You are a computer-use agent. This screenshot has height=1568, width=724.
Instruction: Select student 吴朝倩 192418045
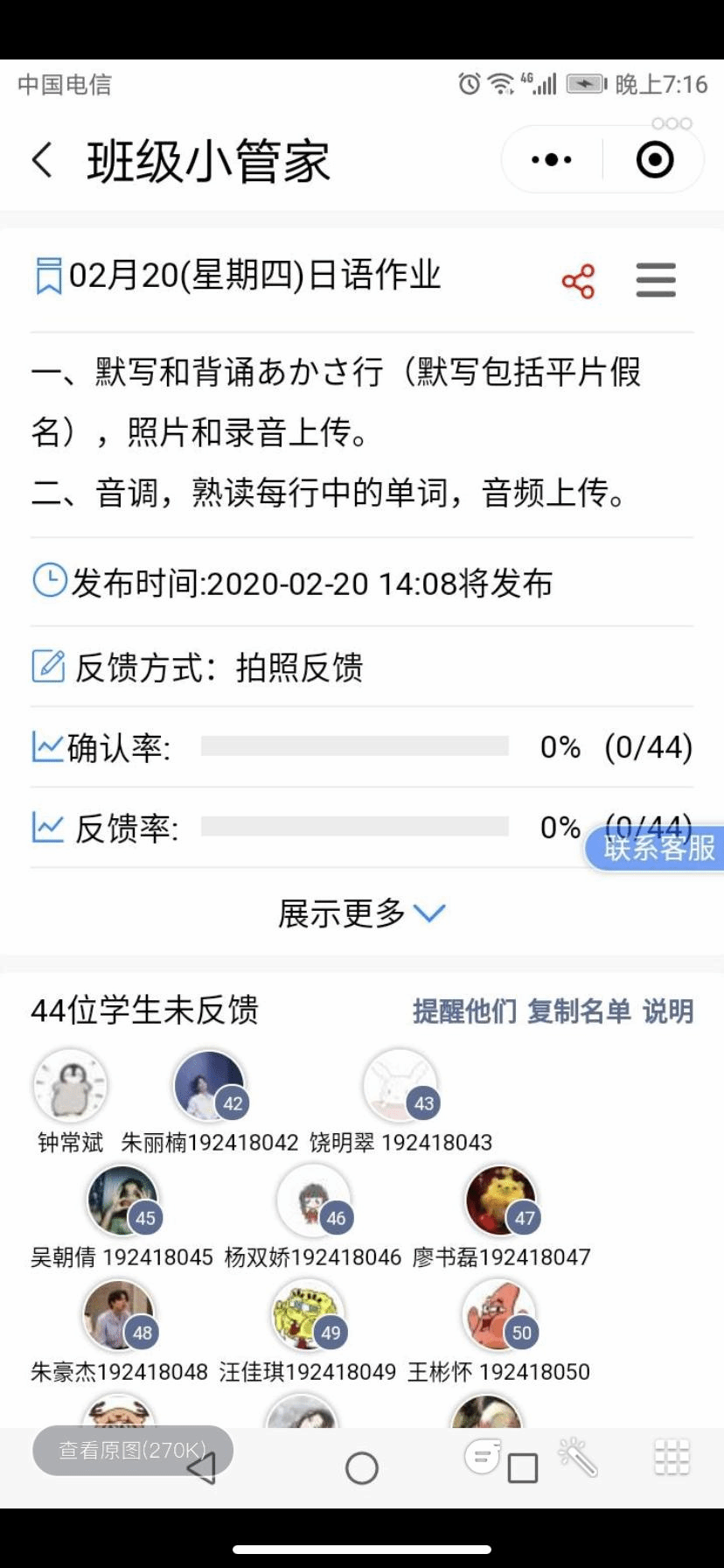point(122,1200)
